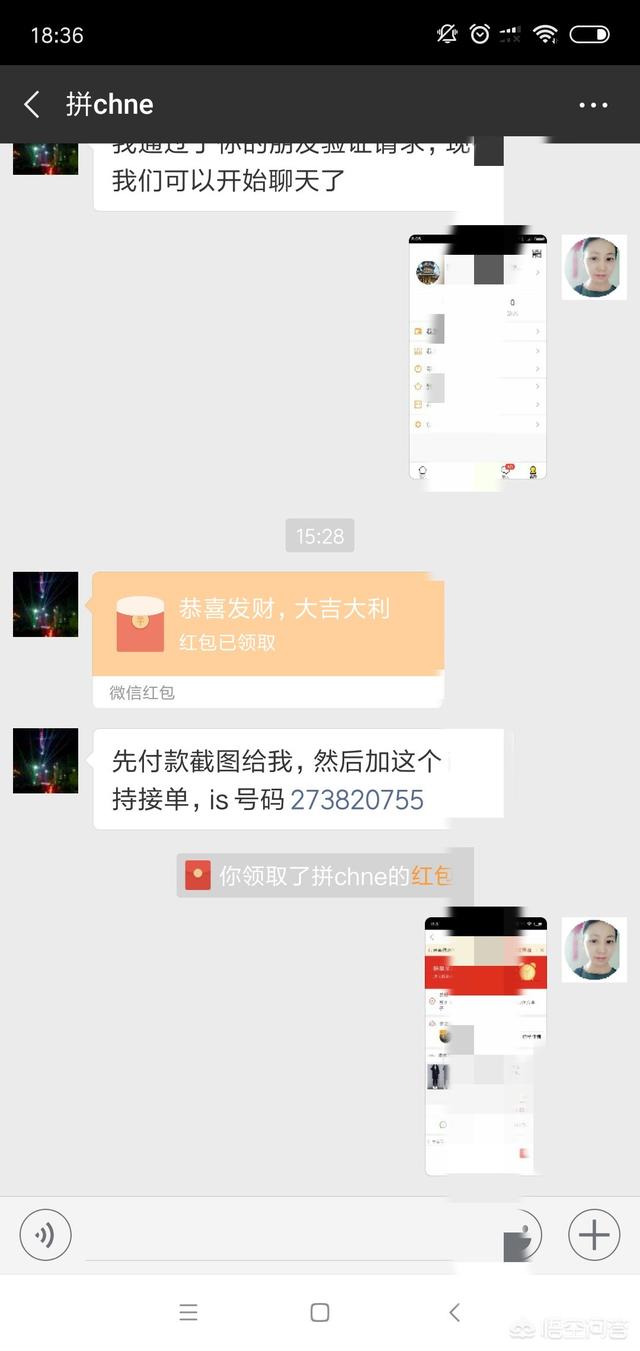Tap system back navigation button
Screen dimensions: 640x1351
point(454,1313)
